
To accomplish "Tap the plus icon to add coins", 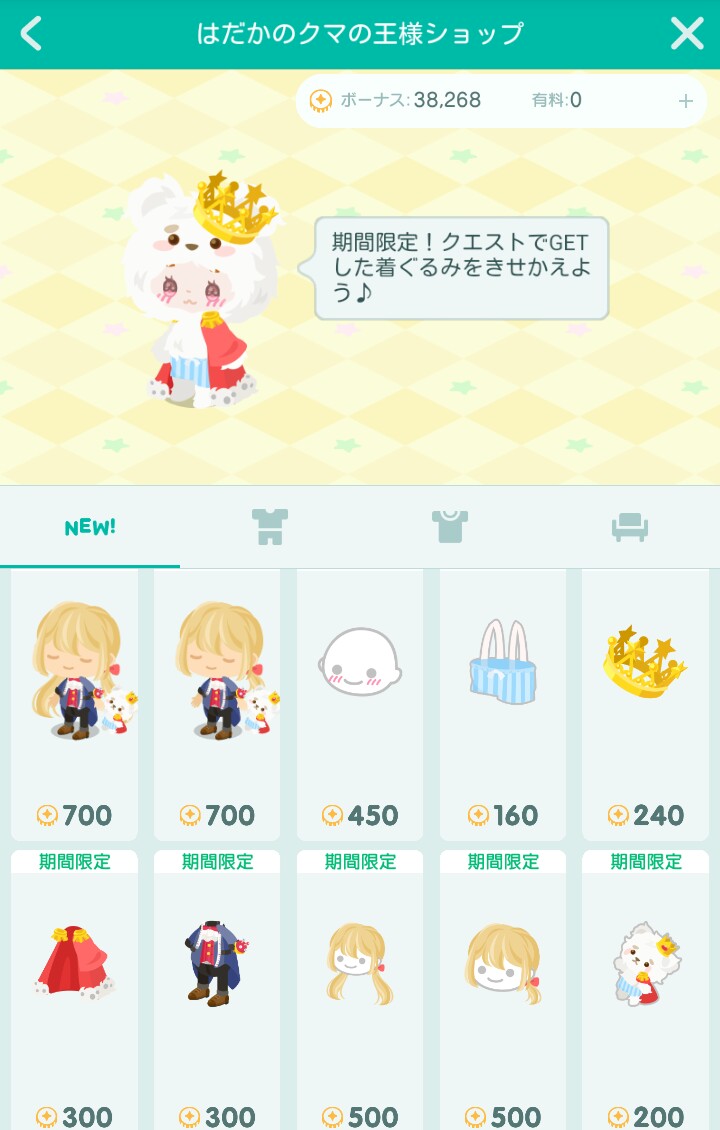I will [686, 101].
